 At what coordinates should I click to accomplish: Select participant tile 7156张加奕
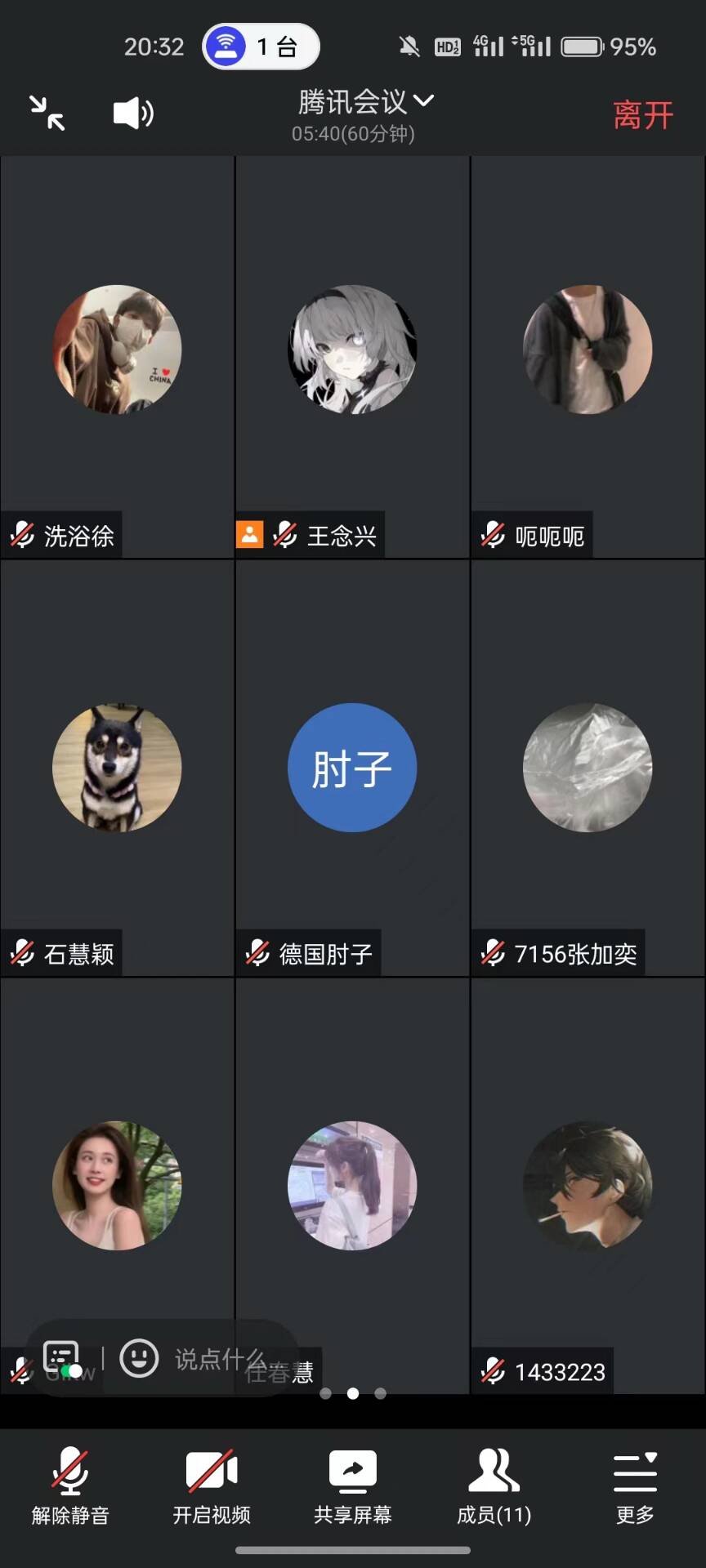588,768
